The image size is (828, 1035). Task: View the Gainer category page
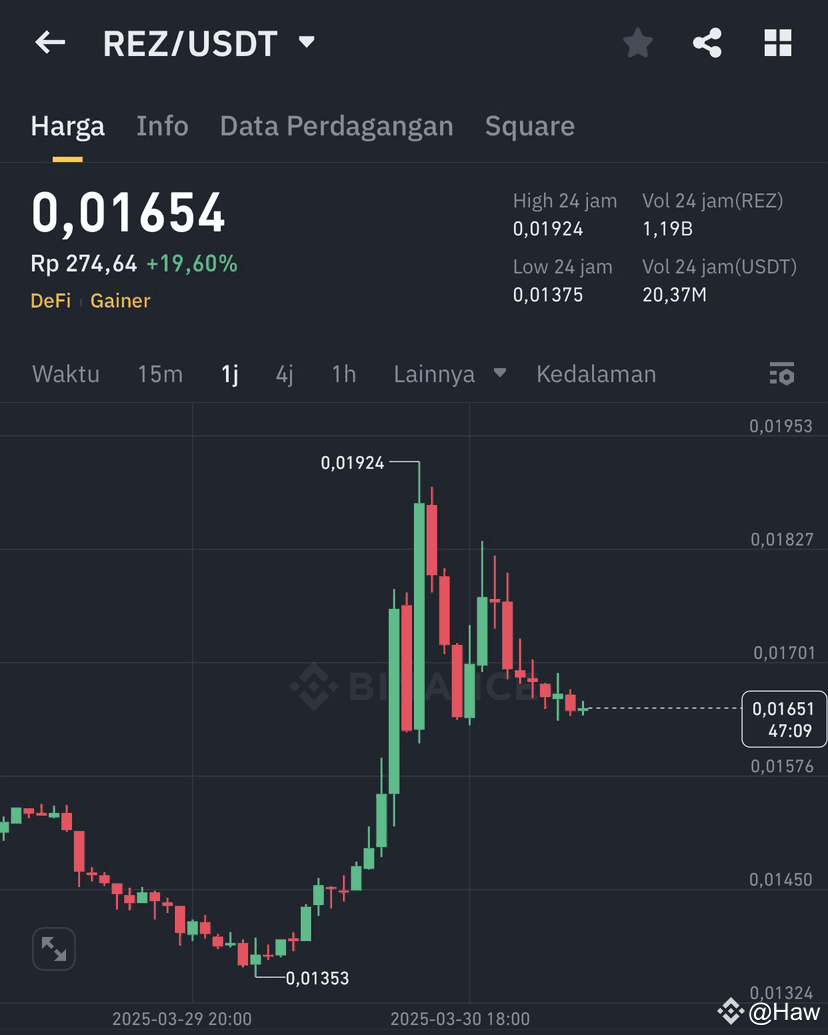click(120, 300)
